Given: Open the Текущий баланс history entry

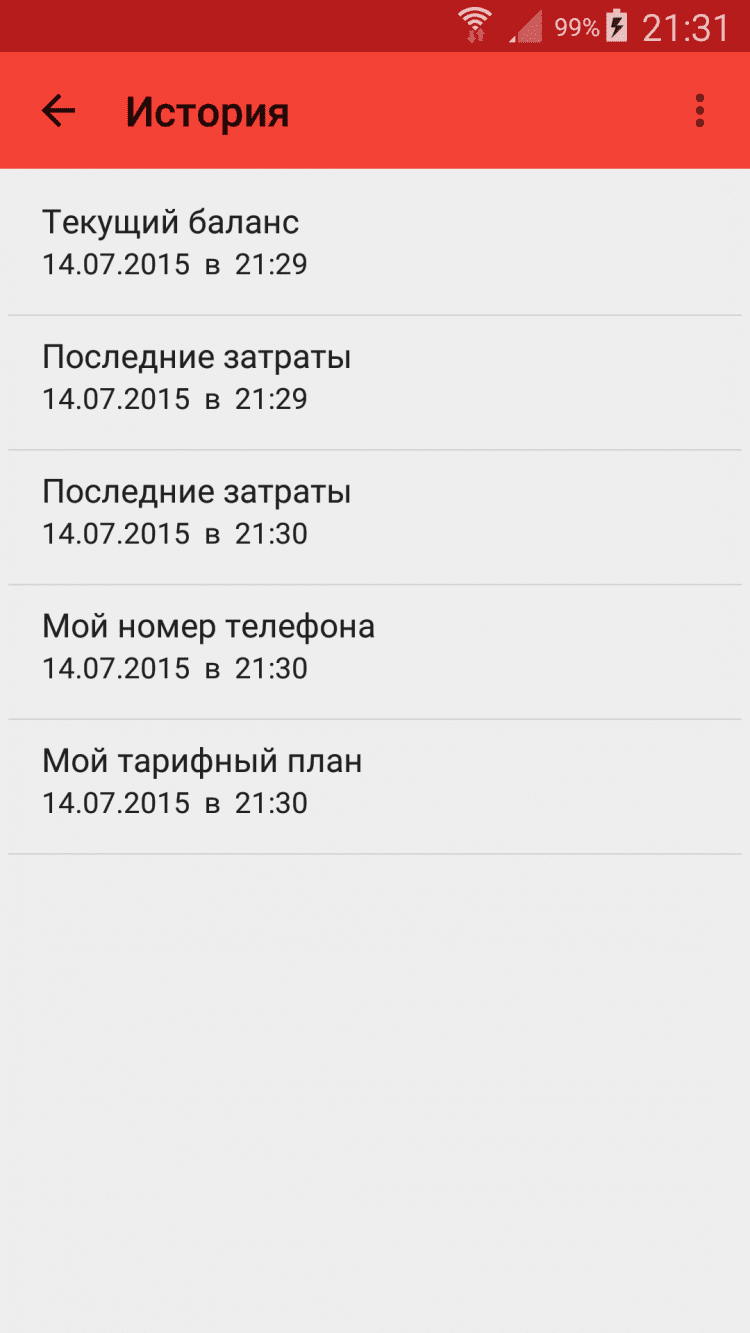Looking at the screenshot, I should [x=375, y=242].
